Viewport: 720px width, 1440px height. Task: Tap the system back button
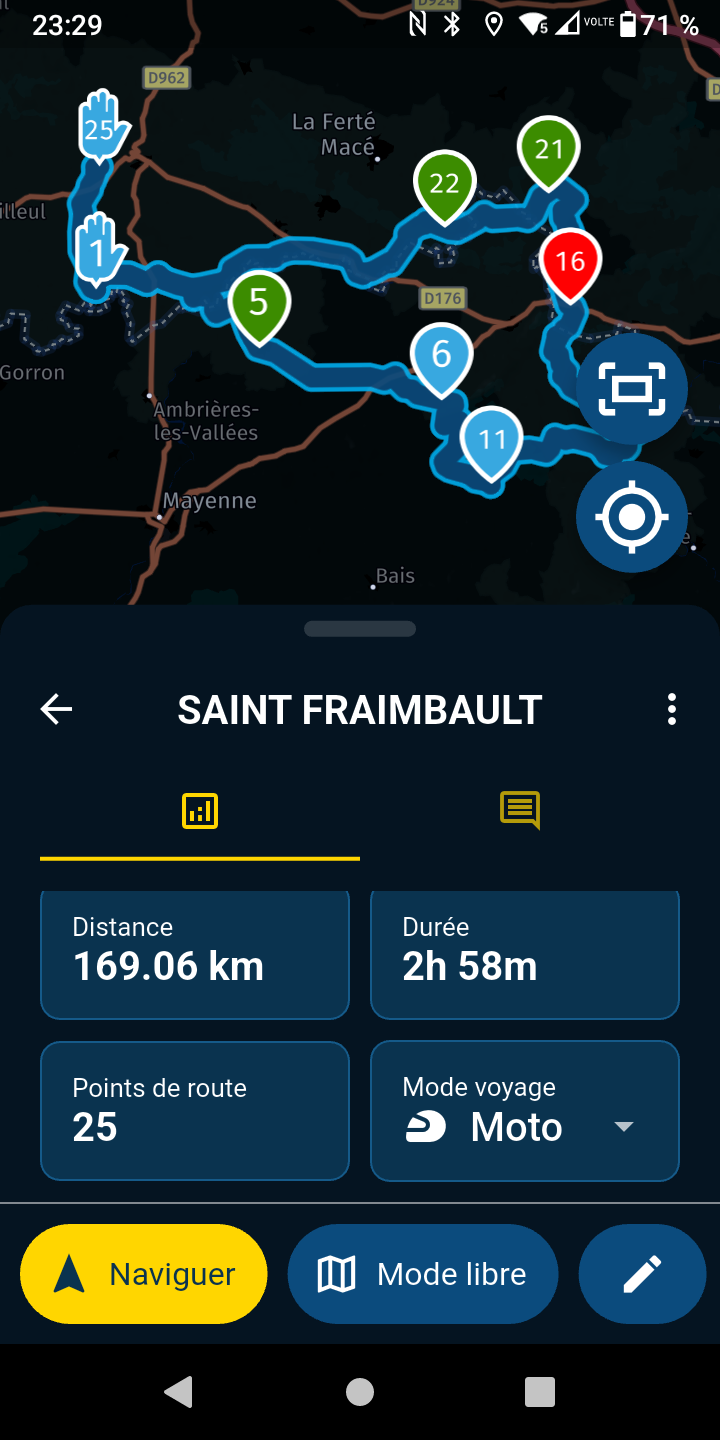pyautogui.click(x=179, y=1391)
